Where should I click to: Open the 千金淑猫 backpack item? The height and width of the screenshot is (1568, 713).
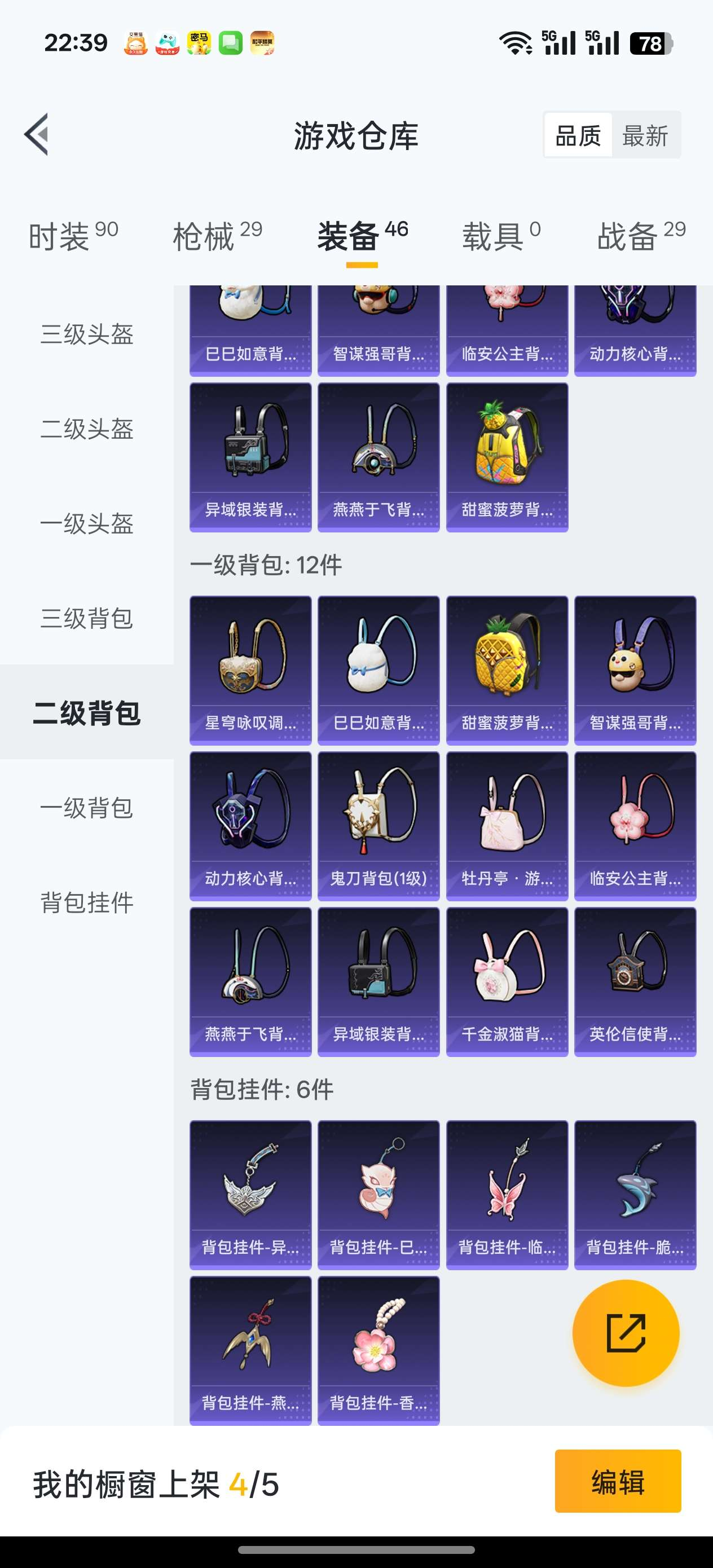coord(507,981)
